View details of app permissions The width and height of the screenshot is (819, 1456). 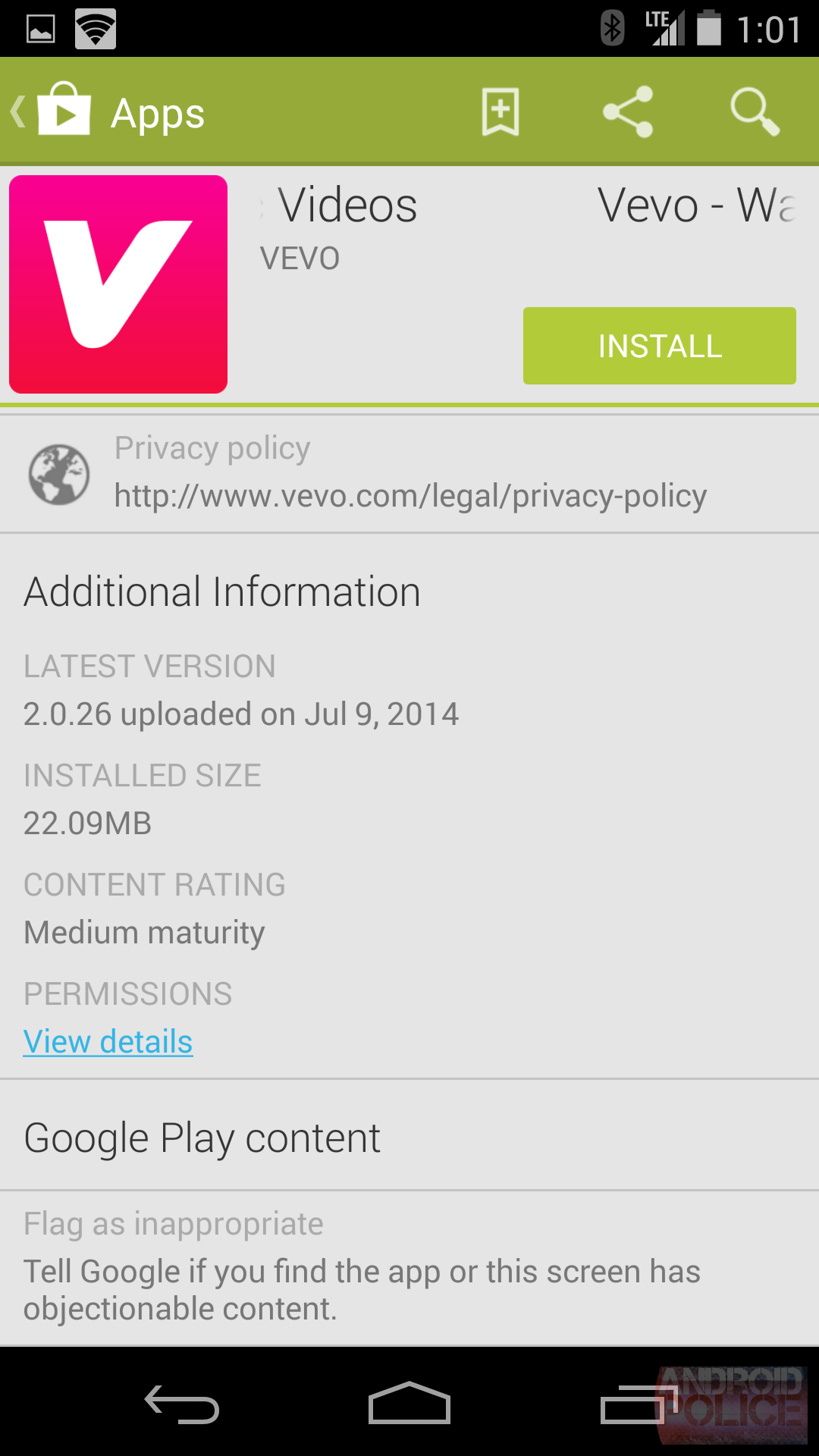point(108,1042)
